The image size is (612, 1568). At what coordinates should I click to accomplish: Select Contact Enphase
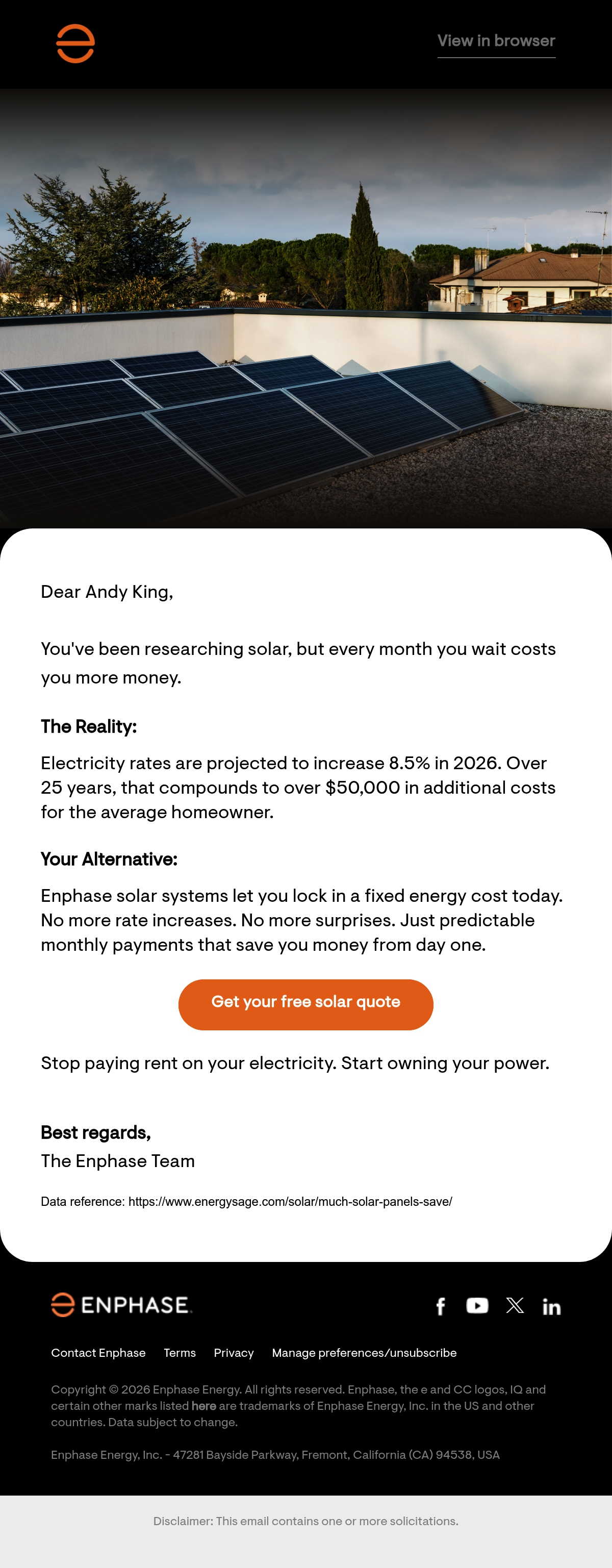pyautogui.click(x=98, y=1353)
